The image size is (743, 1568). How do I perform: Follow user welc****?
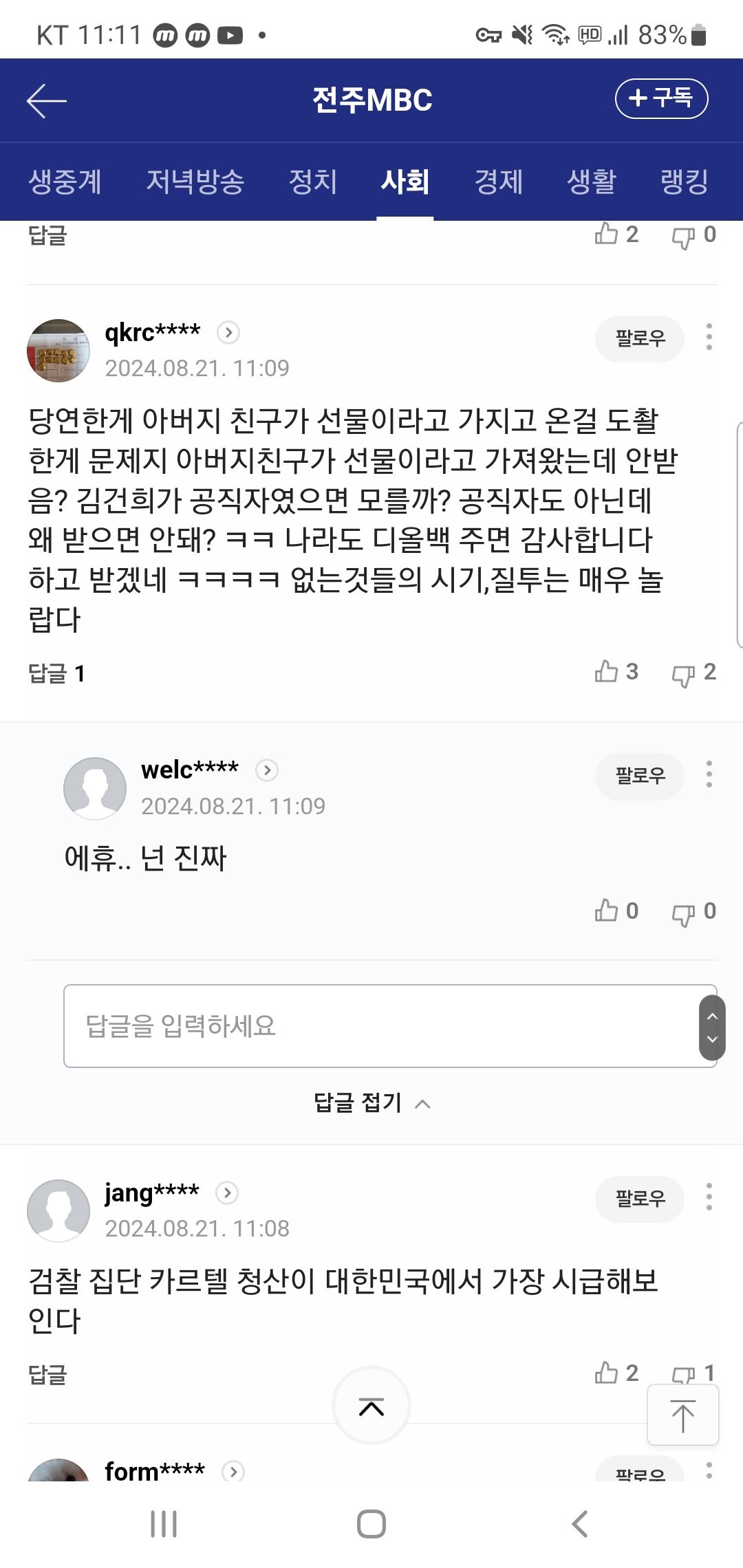click(639, 776)
